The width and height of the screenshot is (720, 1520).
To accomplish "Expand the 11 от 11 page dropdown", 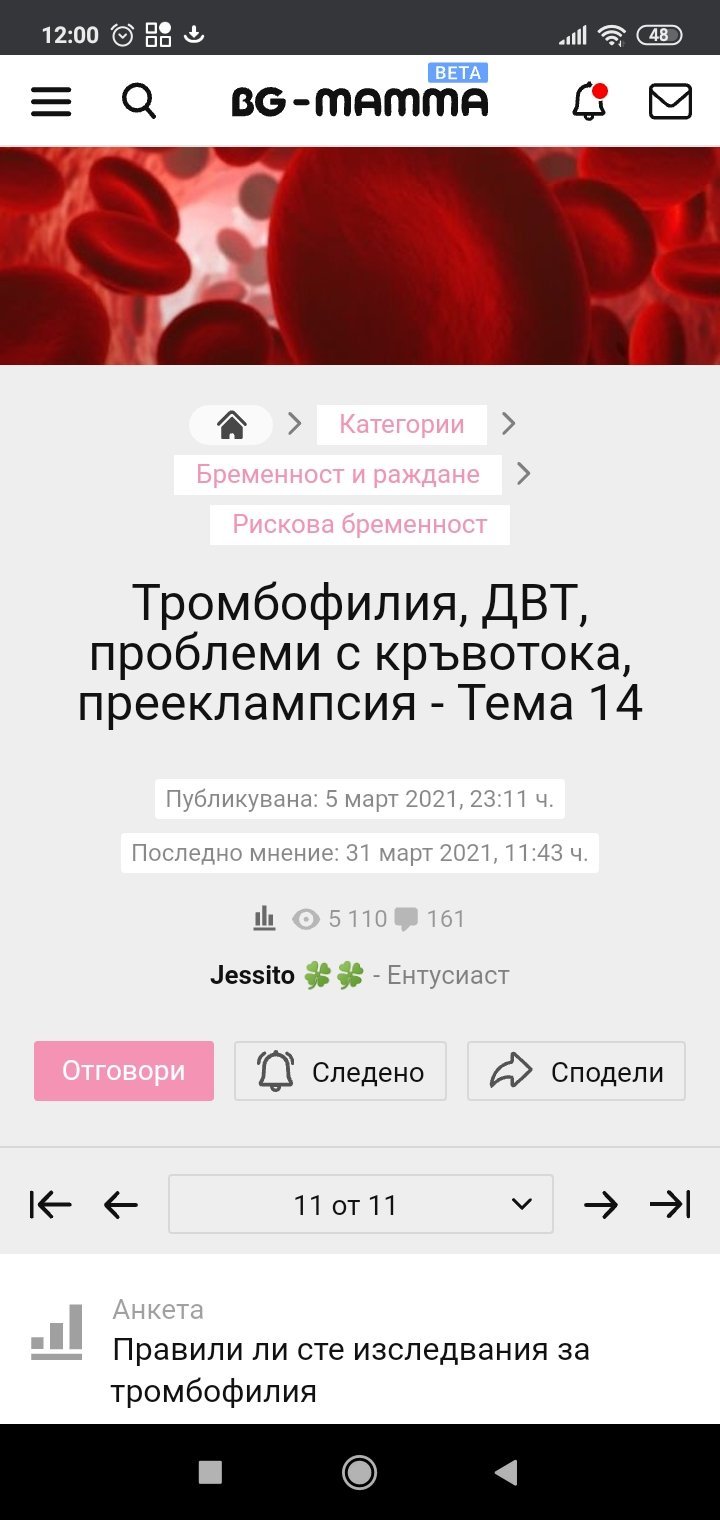I will pos(361,1204).
